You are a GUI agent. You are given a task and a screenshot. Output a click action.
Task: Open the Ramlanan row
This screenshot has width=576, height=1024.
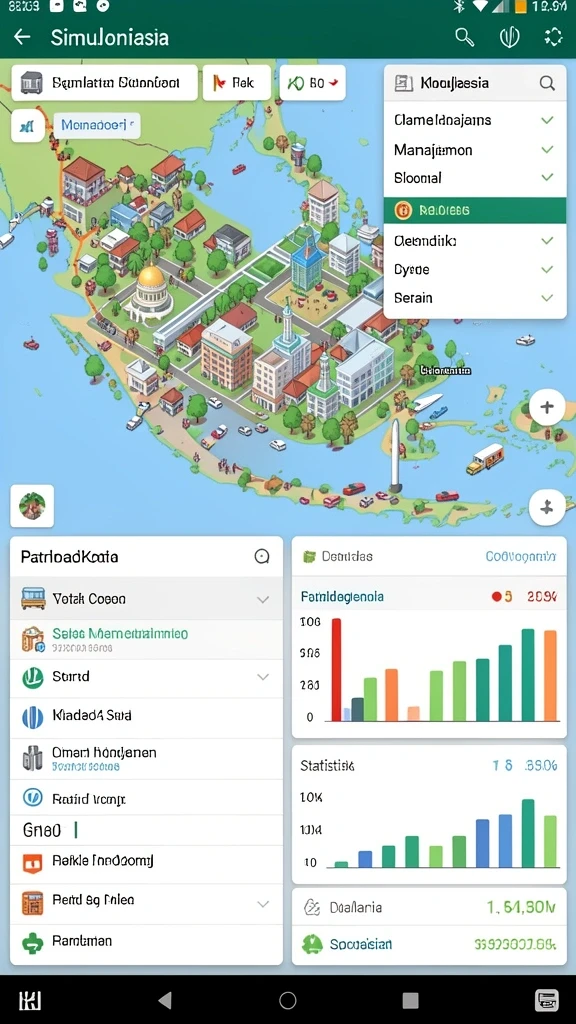coord(146,942)
